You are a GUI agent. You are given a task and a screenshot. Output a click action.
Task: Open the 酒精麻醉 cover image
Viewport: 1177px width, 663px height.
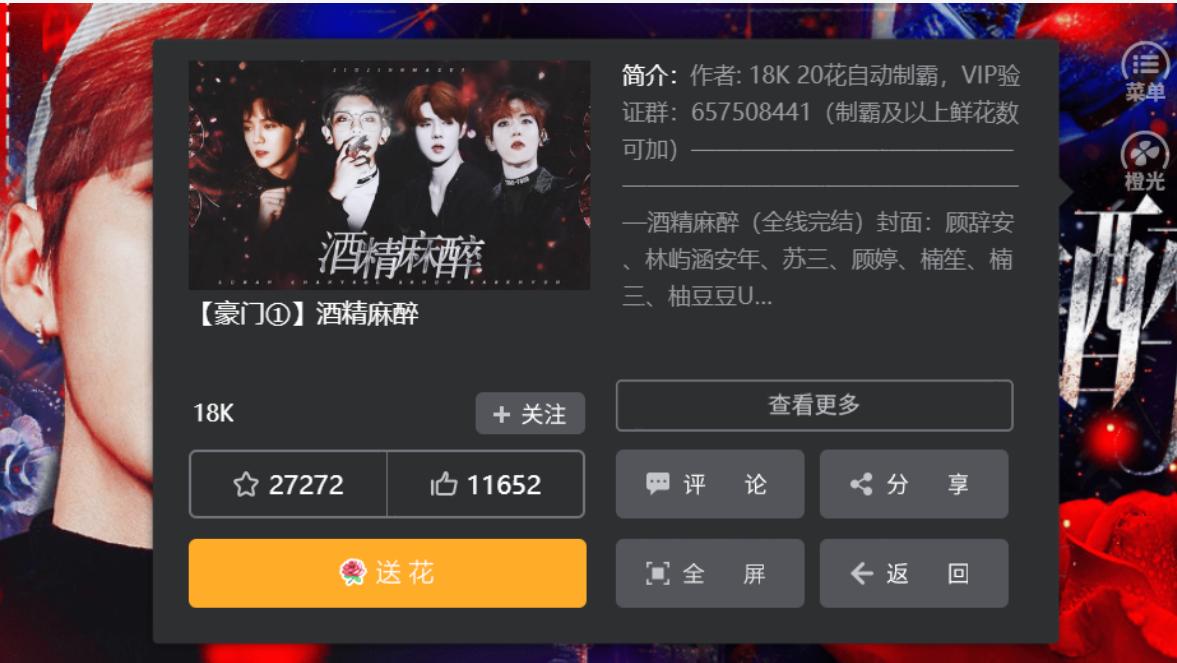coord(388,175)
